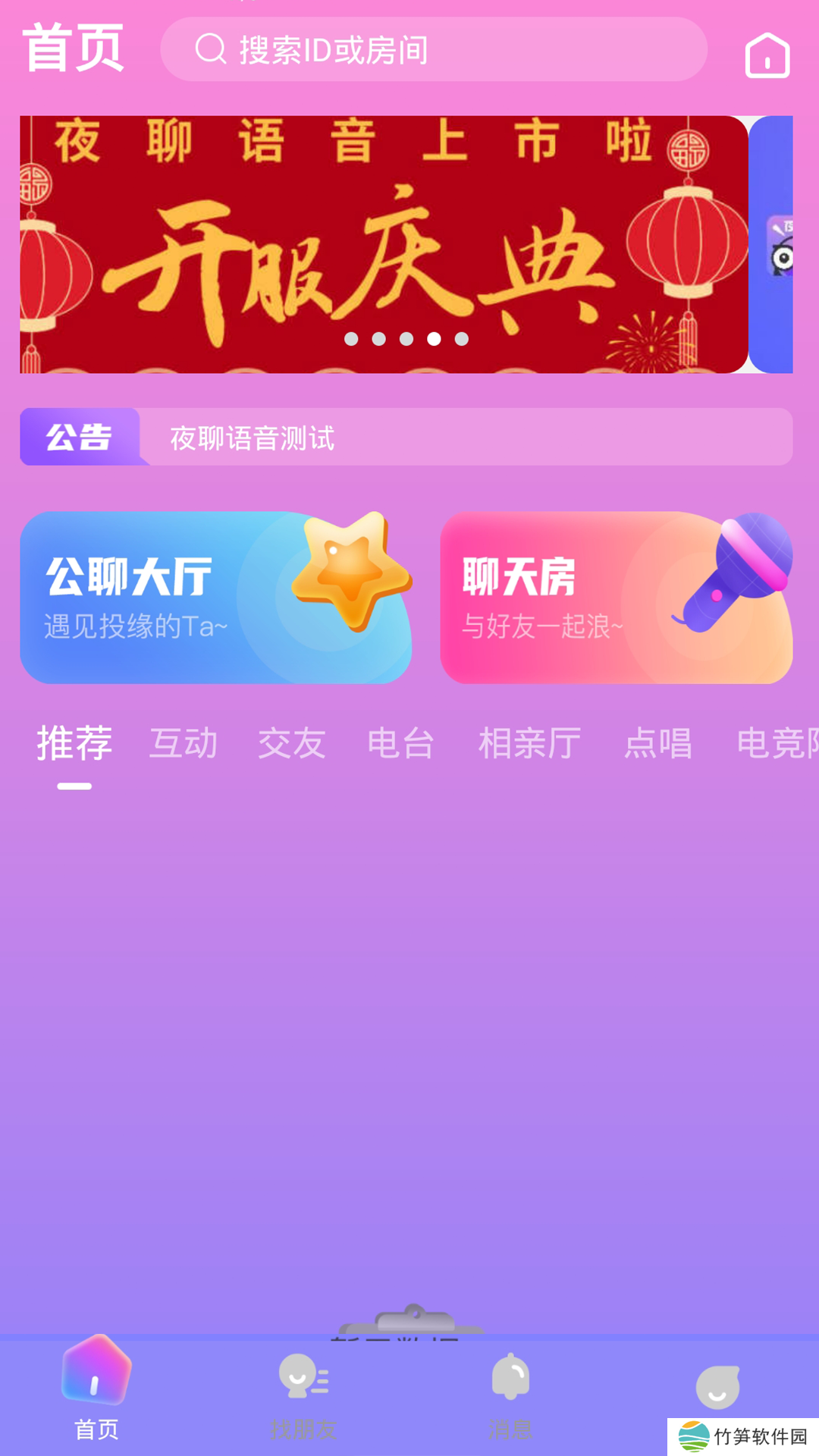
Task: Open the 开服庆典 banner
Action: tap(384, 244)
